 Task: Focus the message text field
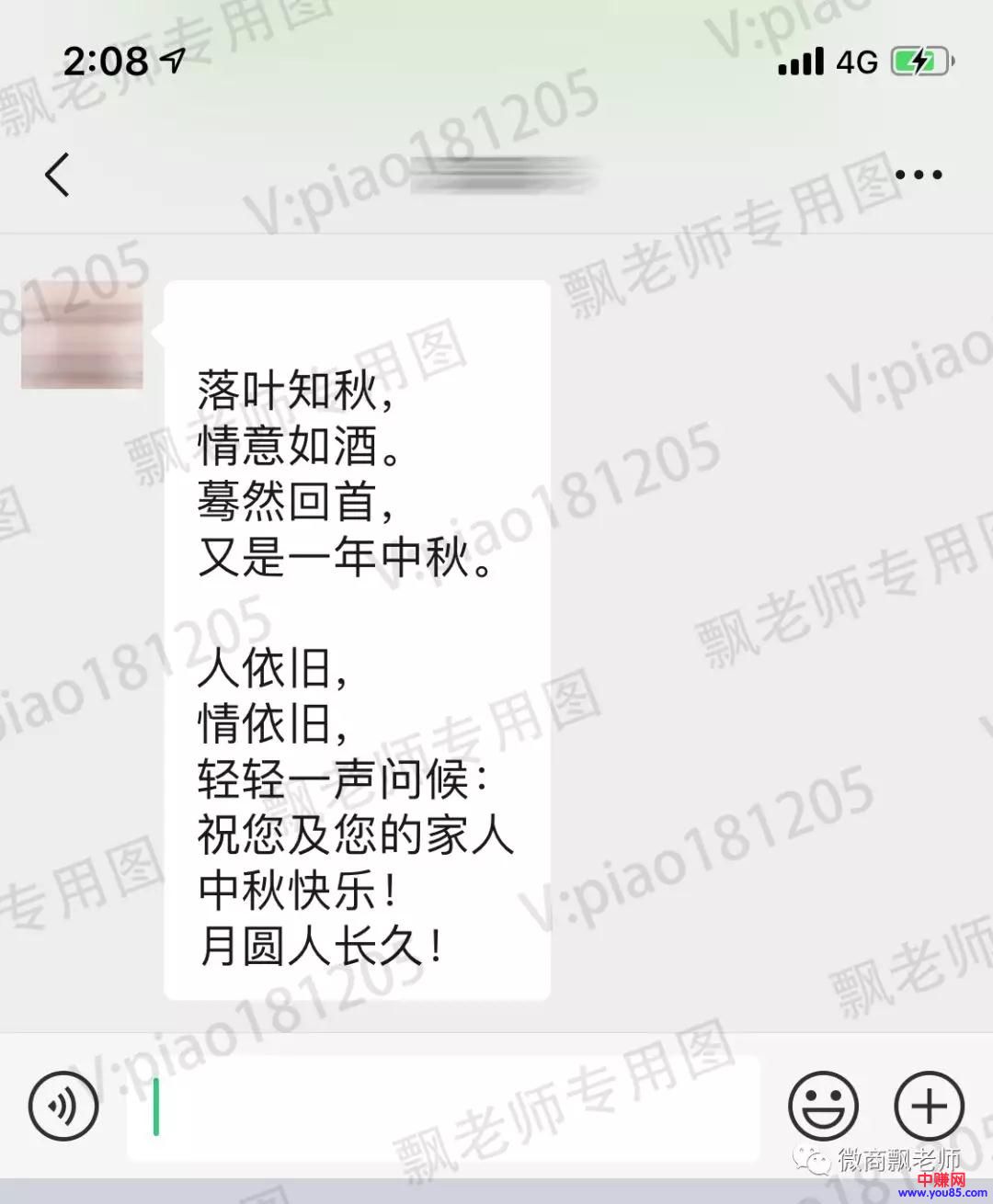pyautogui.click(x=441, y=1107)
